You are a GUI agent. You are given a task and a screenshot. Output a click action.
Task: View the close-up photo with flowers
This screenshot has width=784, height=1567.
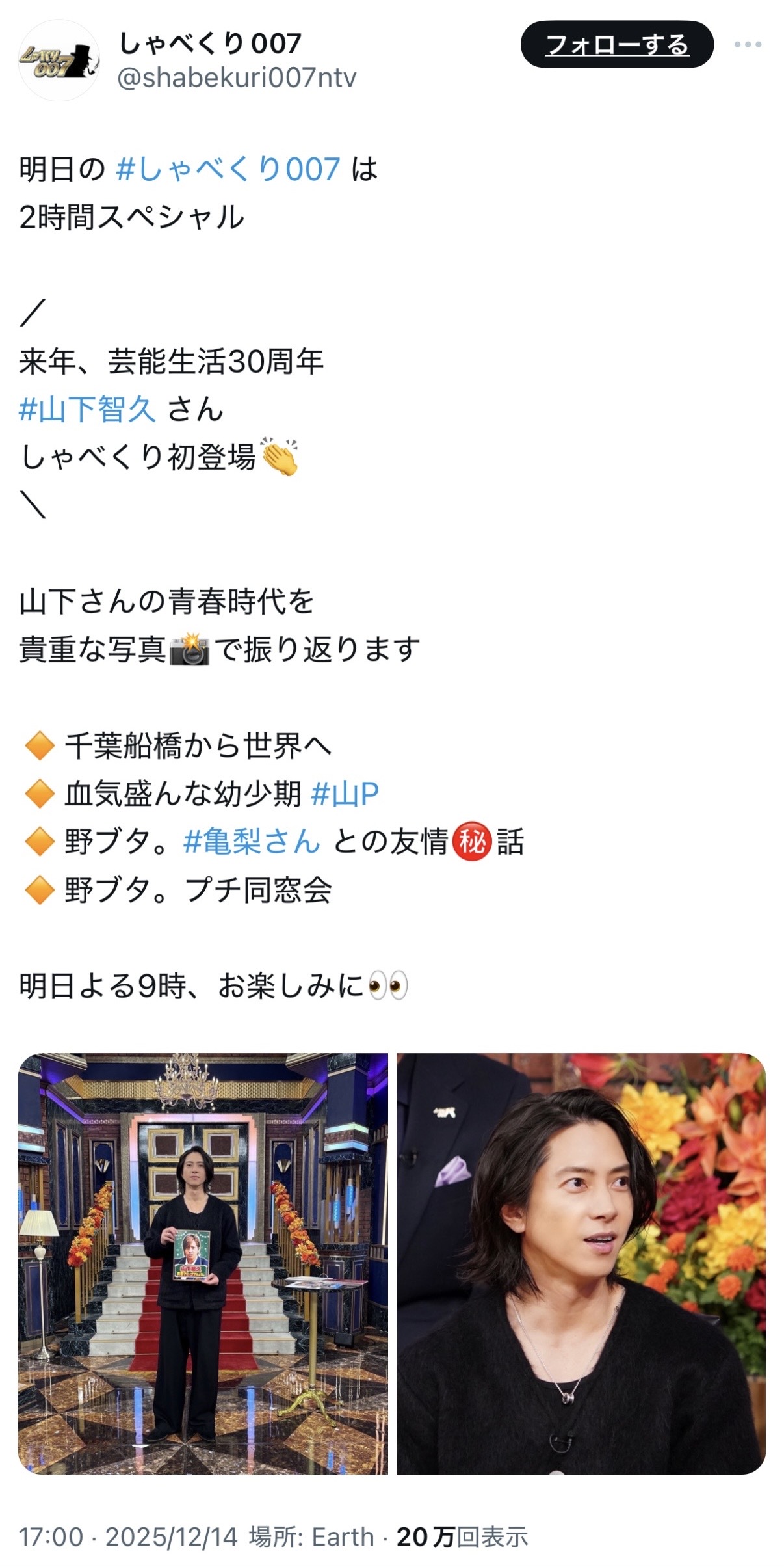(581, 1263)
